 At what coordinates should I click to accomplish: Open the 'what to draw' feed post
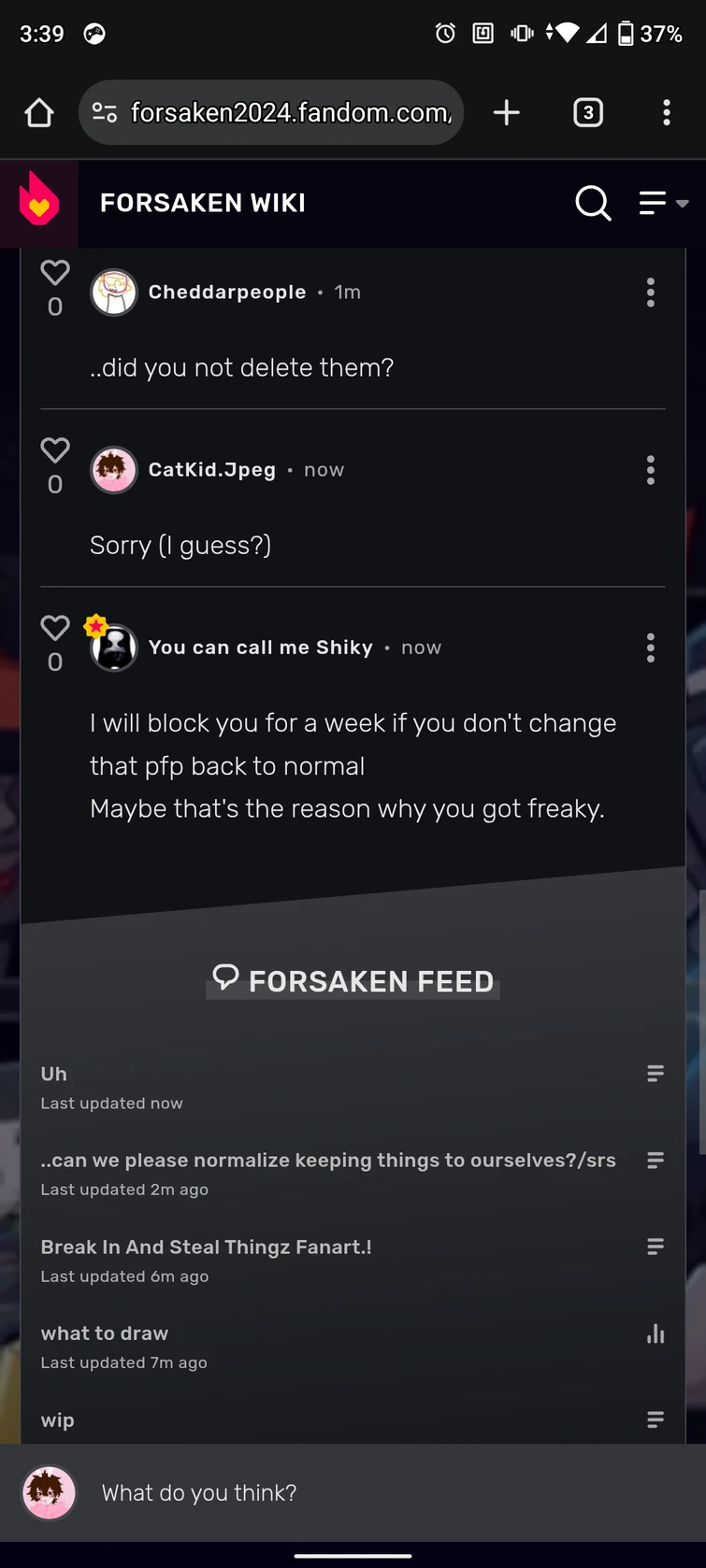pyautogui.click(x=105, y=1333)
